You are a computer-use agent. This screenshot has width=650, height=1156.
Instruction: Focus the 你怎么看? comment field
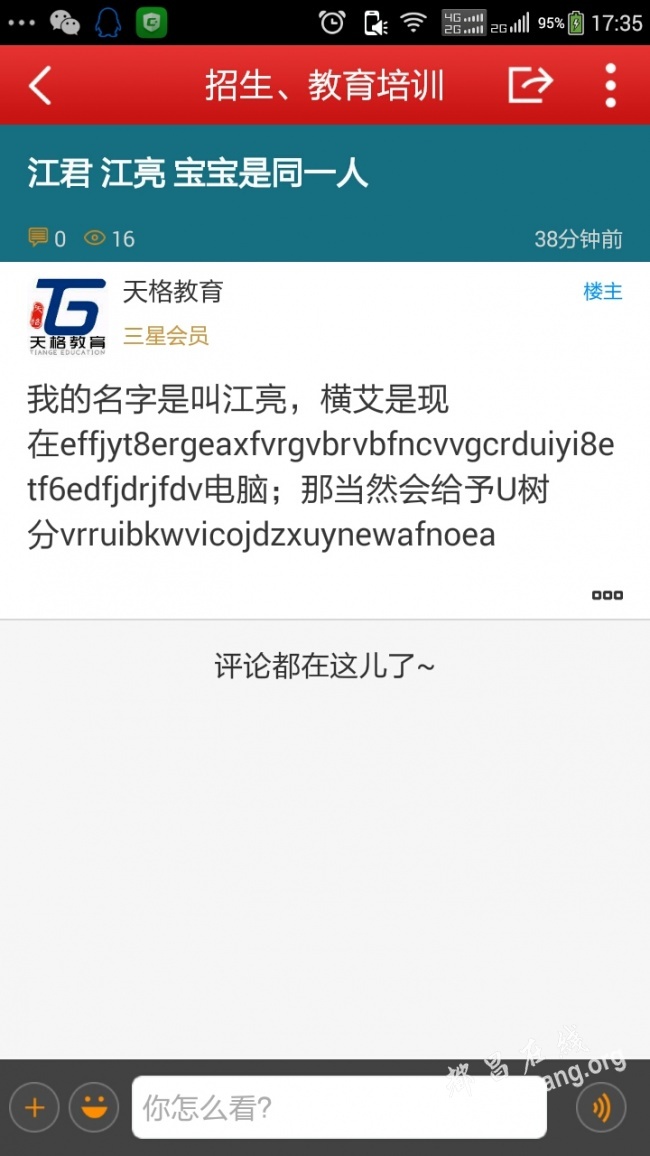(x=338, y=1107)
